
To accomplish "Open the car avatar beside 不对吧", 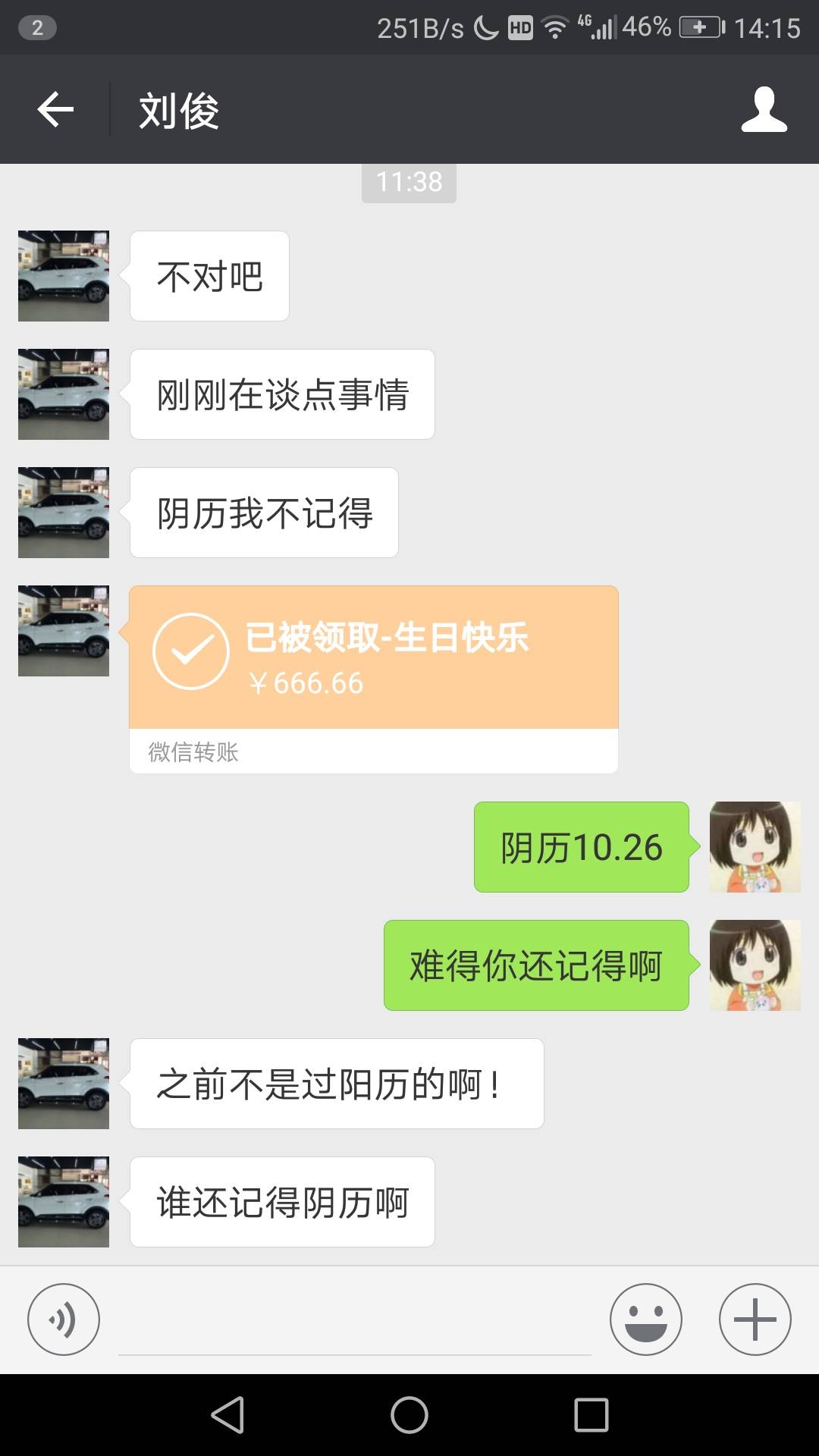I will click(x=64, y=276).
